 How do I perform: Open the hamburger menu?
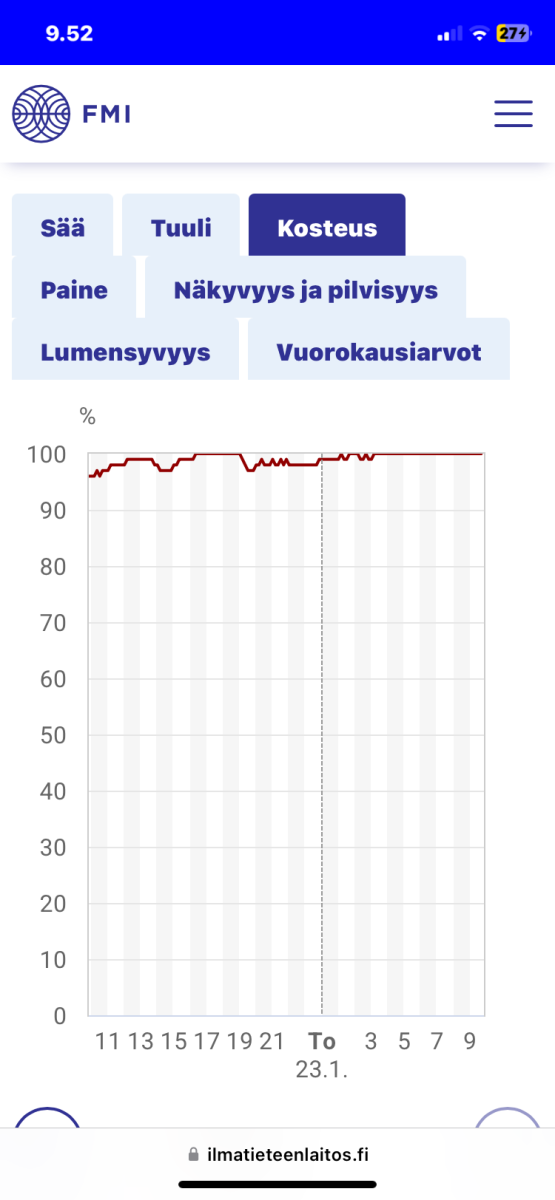point(513,114)
